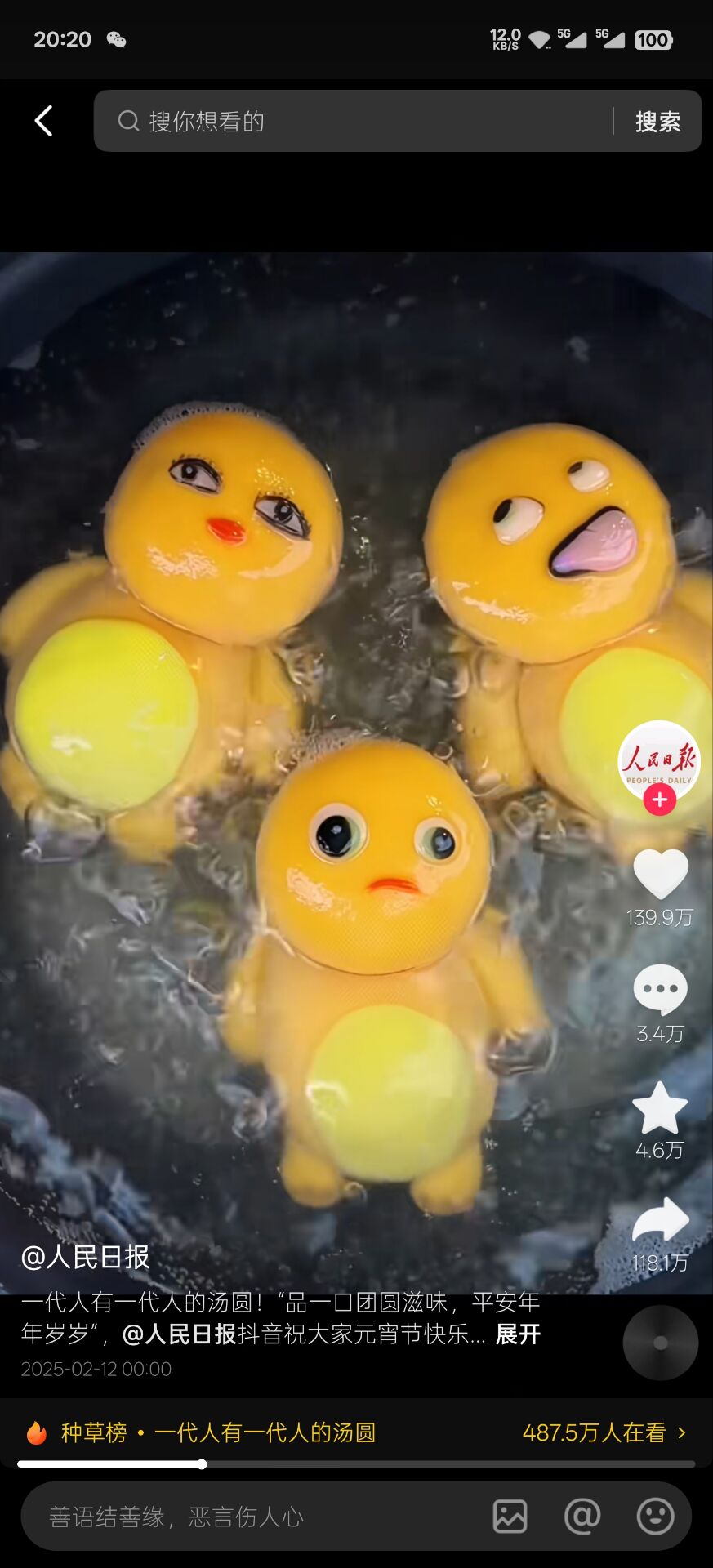Screen dimensions: 713x1568
Task: Expand the caption with 展开
Action: point(518,1334)
